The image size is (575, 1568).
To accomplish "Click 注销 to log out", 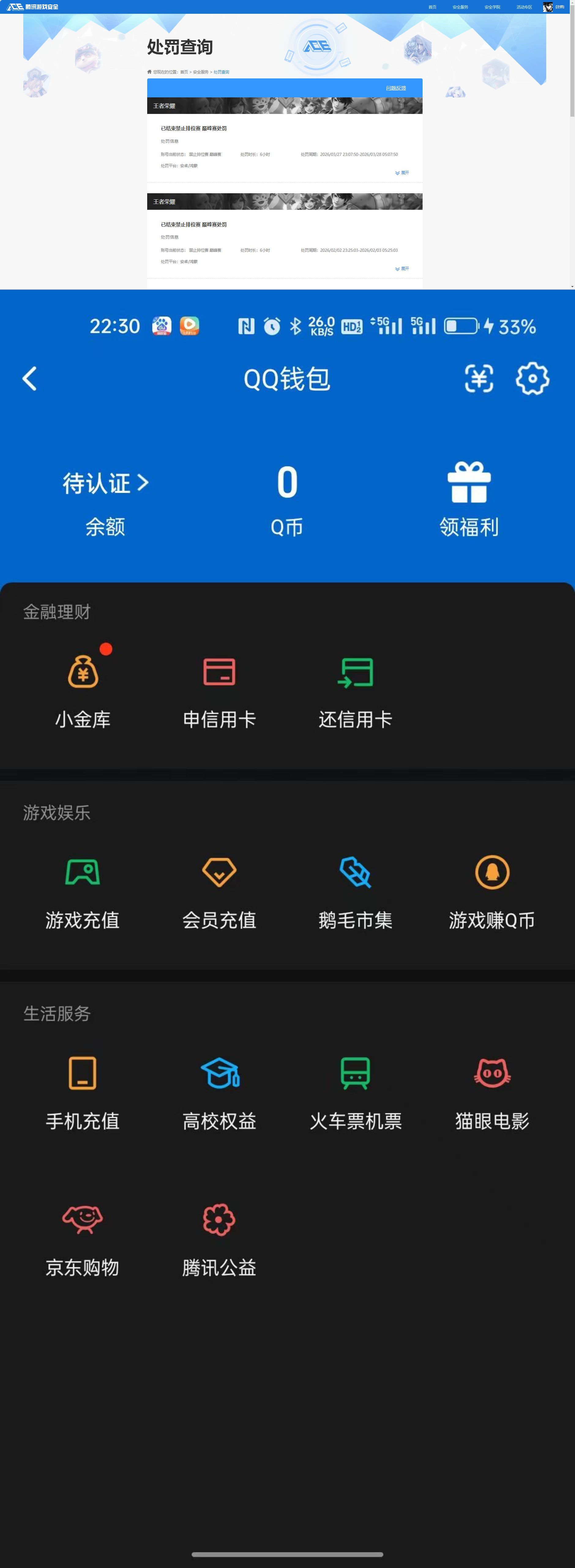I will (560, 7).
